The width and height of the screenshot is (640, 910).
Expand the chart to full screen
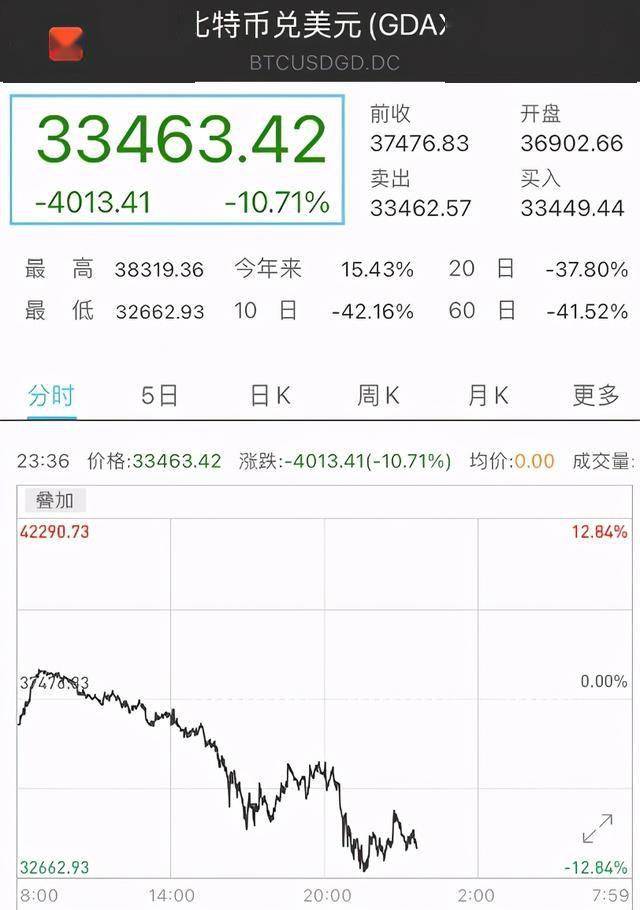[x=597, y=828]
